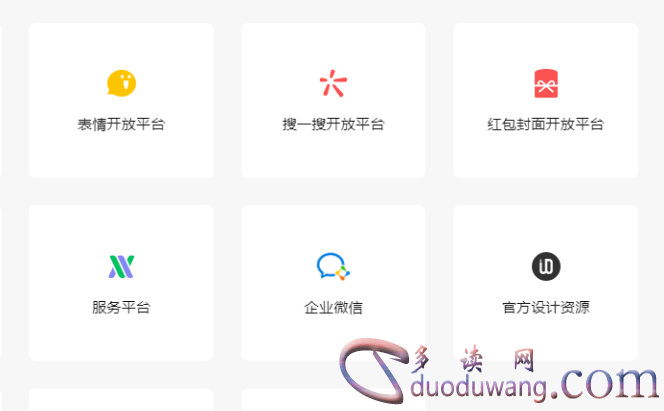View the 官方设计资源 card

pos(545,283)
